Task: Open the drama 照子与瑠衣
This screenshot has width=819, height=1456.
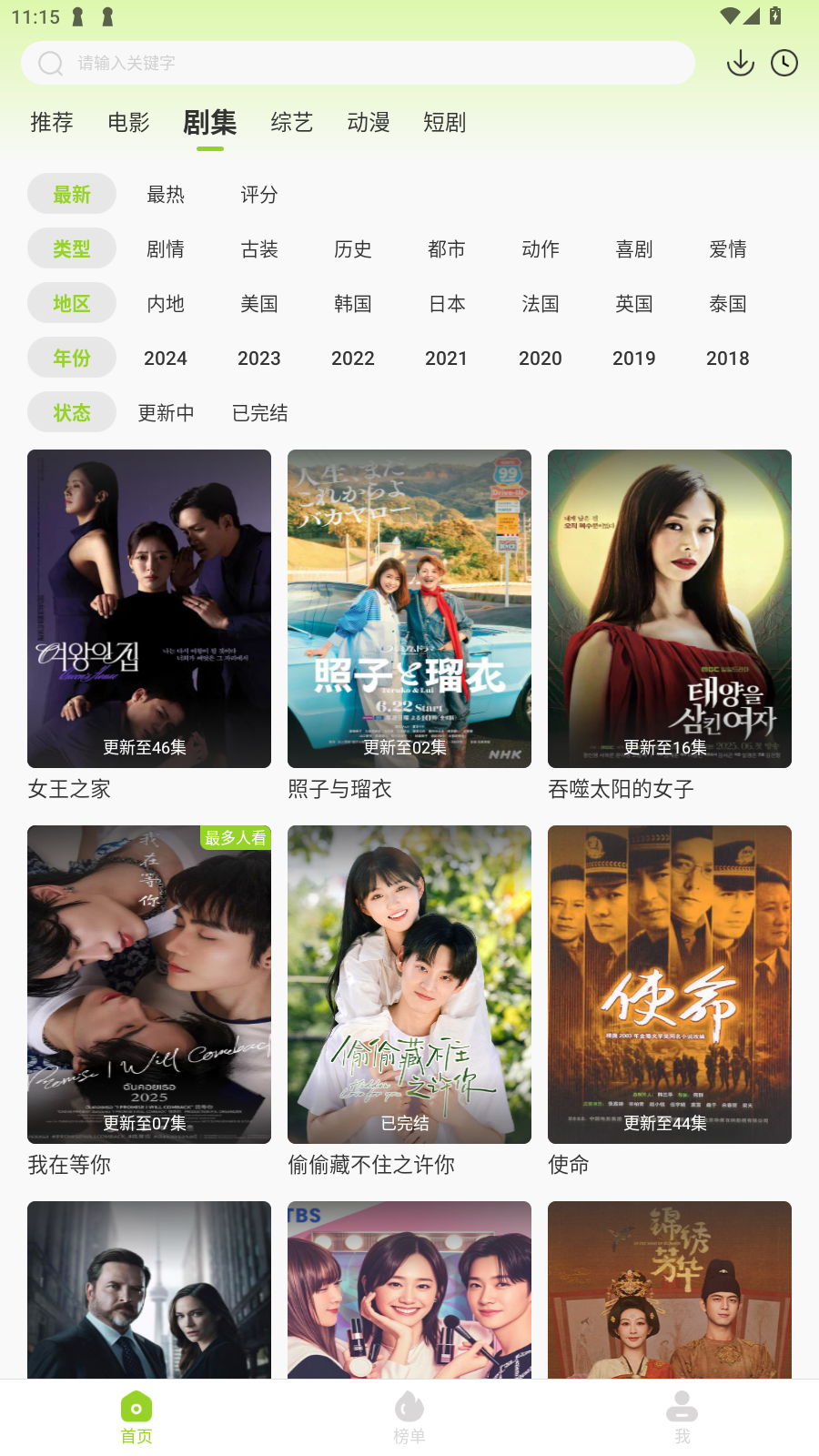Action: tap(409, 609)
